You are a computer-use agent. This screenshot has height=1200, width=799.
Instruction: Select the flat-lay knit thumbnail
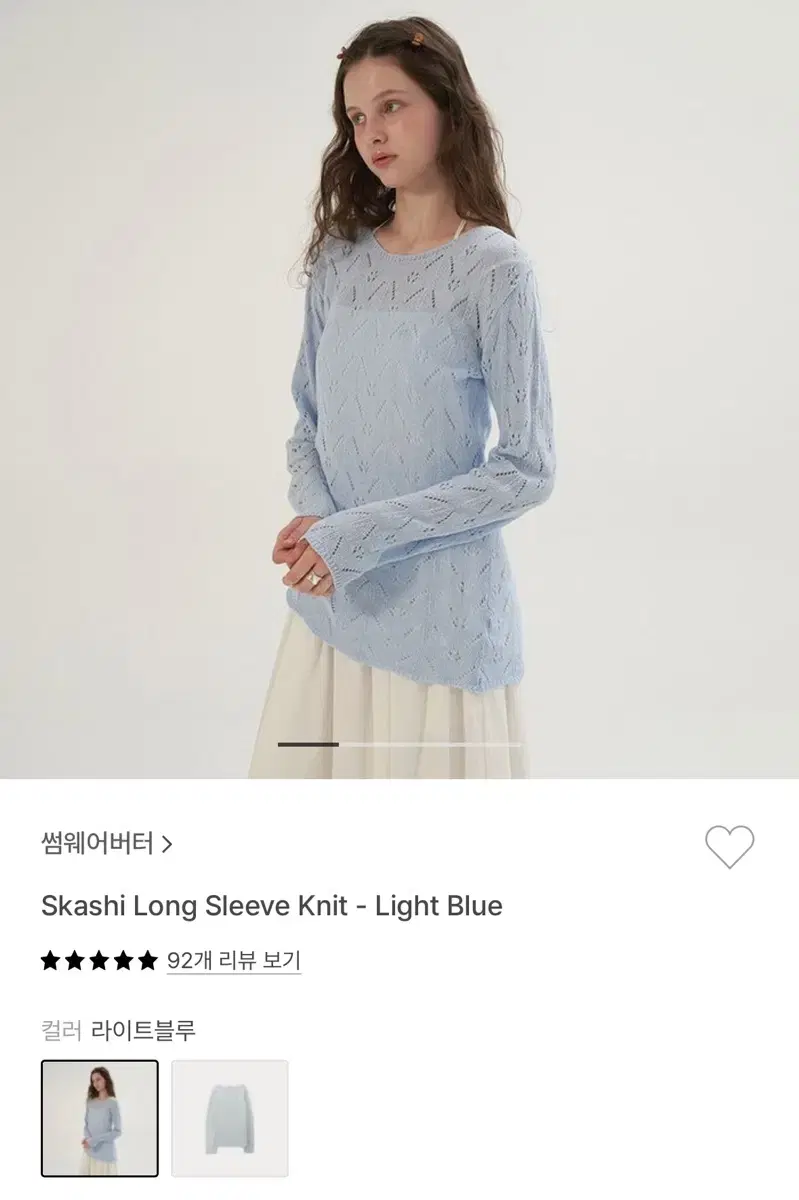(x=229, y=1117)
